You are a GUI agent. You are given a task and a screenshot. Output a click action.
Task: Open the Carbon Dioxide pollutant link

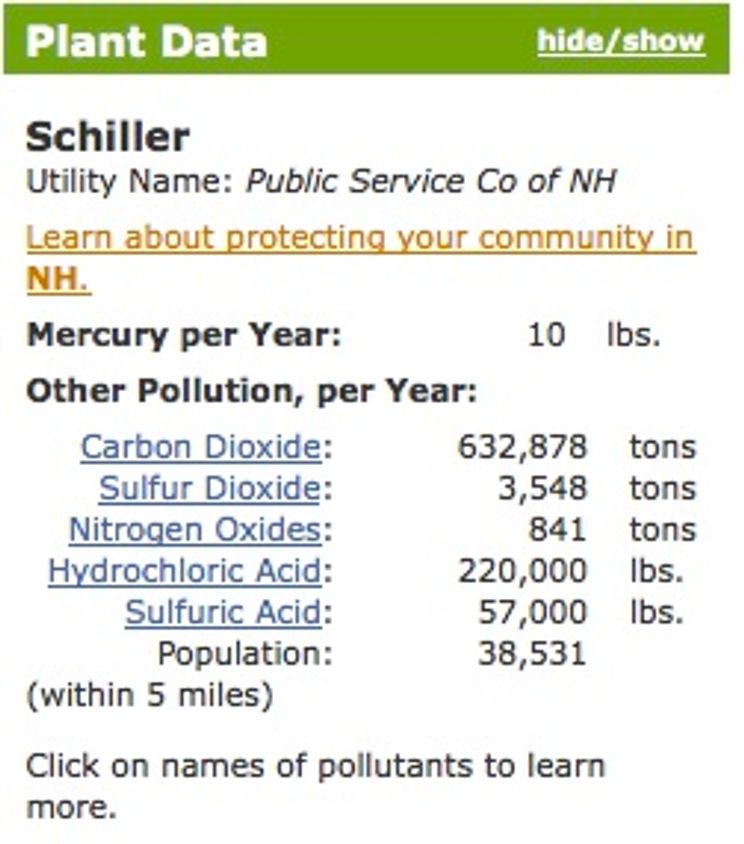point(201,447)
